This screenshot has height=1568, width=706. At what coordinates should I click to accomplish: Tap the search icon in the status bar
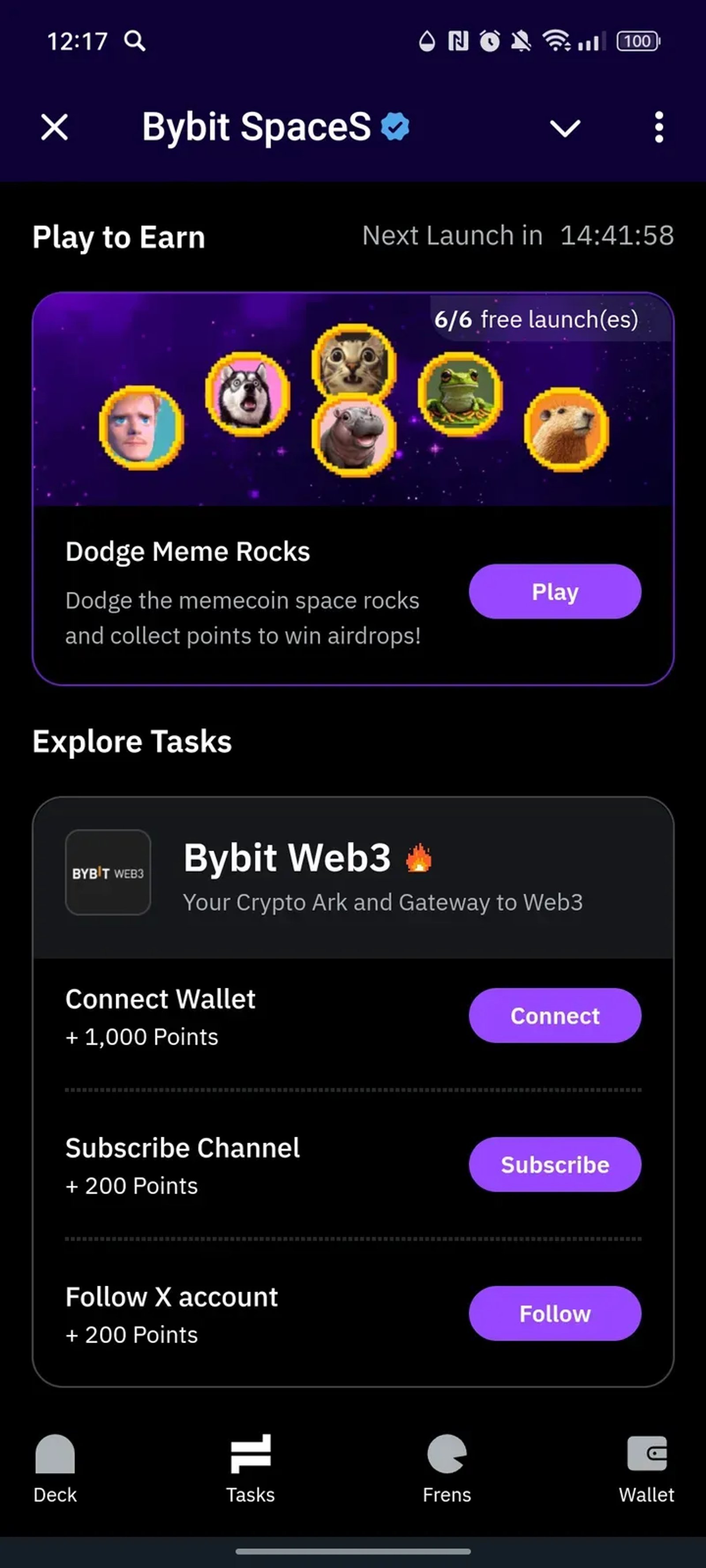[135, 41]
